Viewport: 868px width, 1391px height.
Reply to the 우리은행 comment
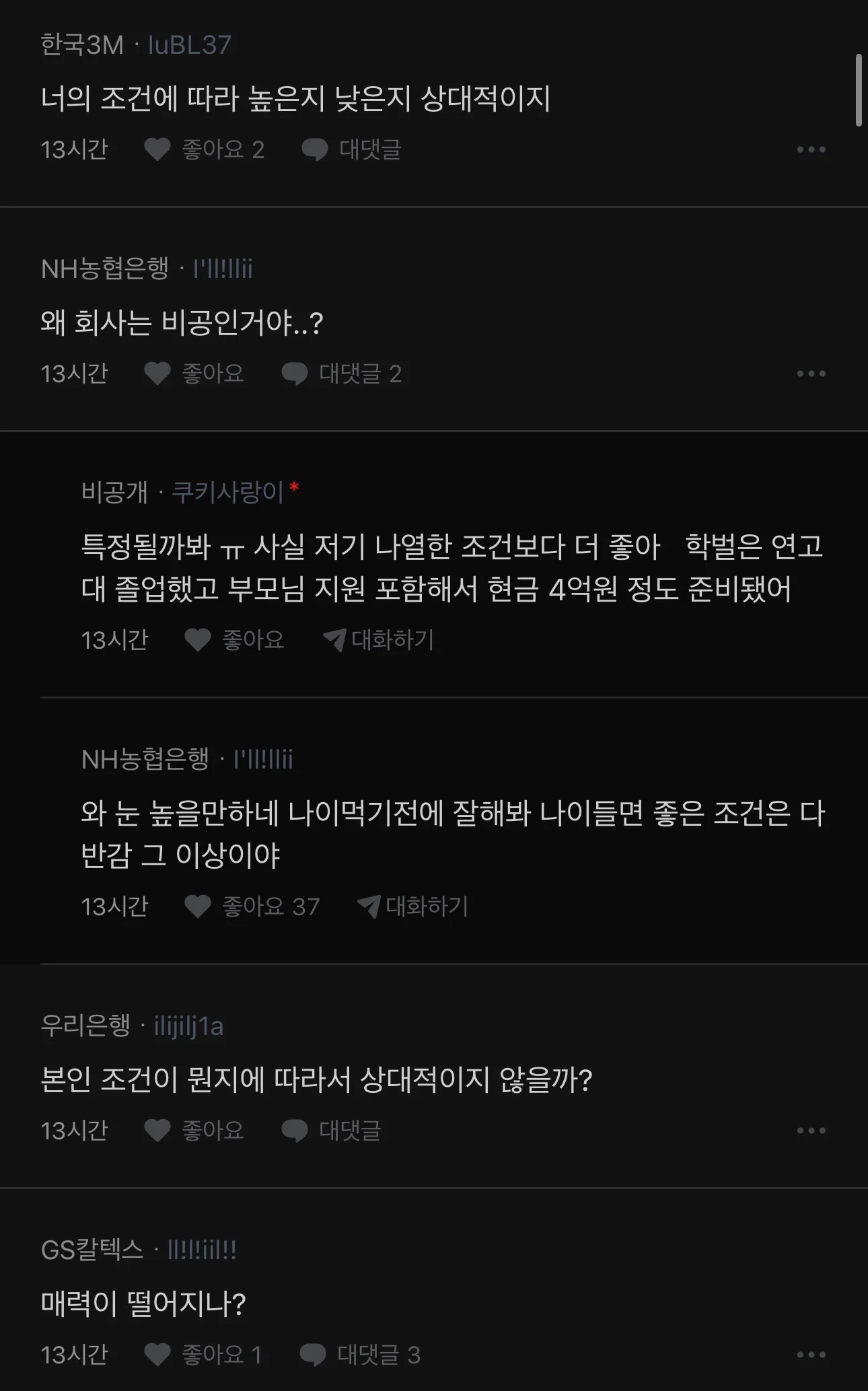pyautogui.click(x=331, y=1131)
